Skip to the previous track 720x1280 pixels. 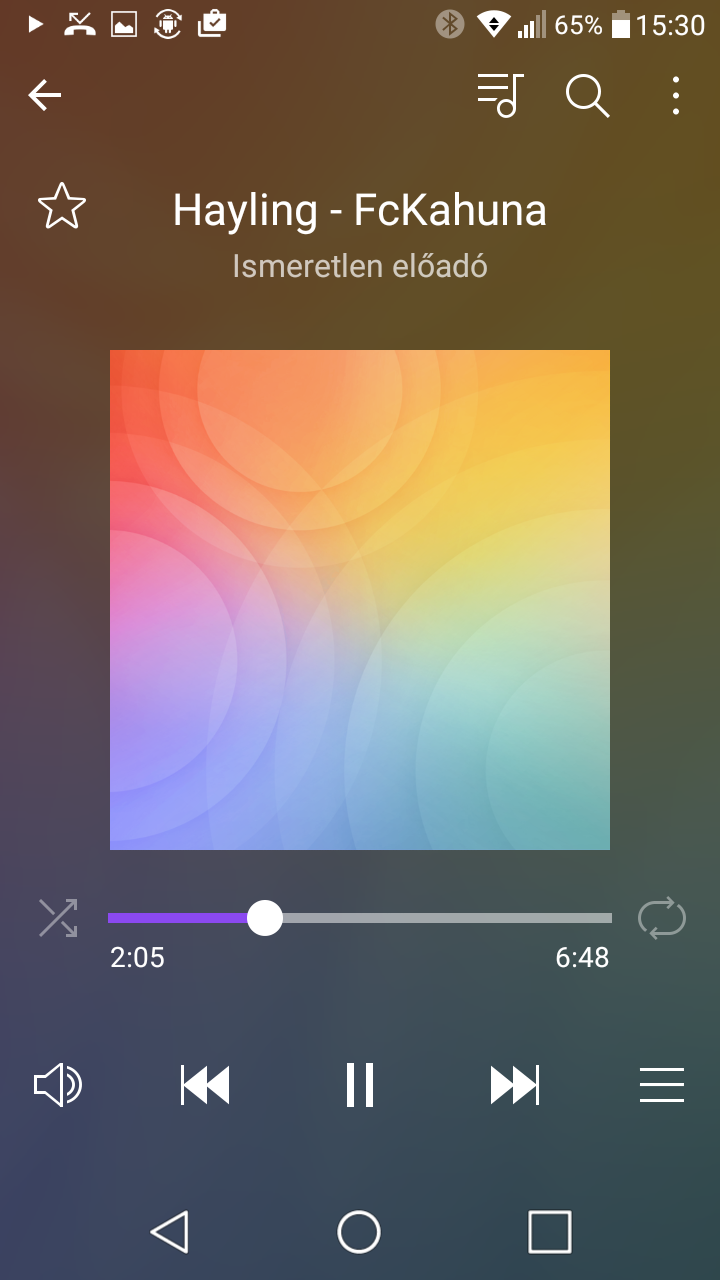(x=205, y=1085)
